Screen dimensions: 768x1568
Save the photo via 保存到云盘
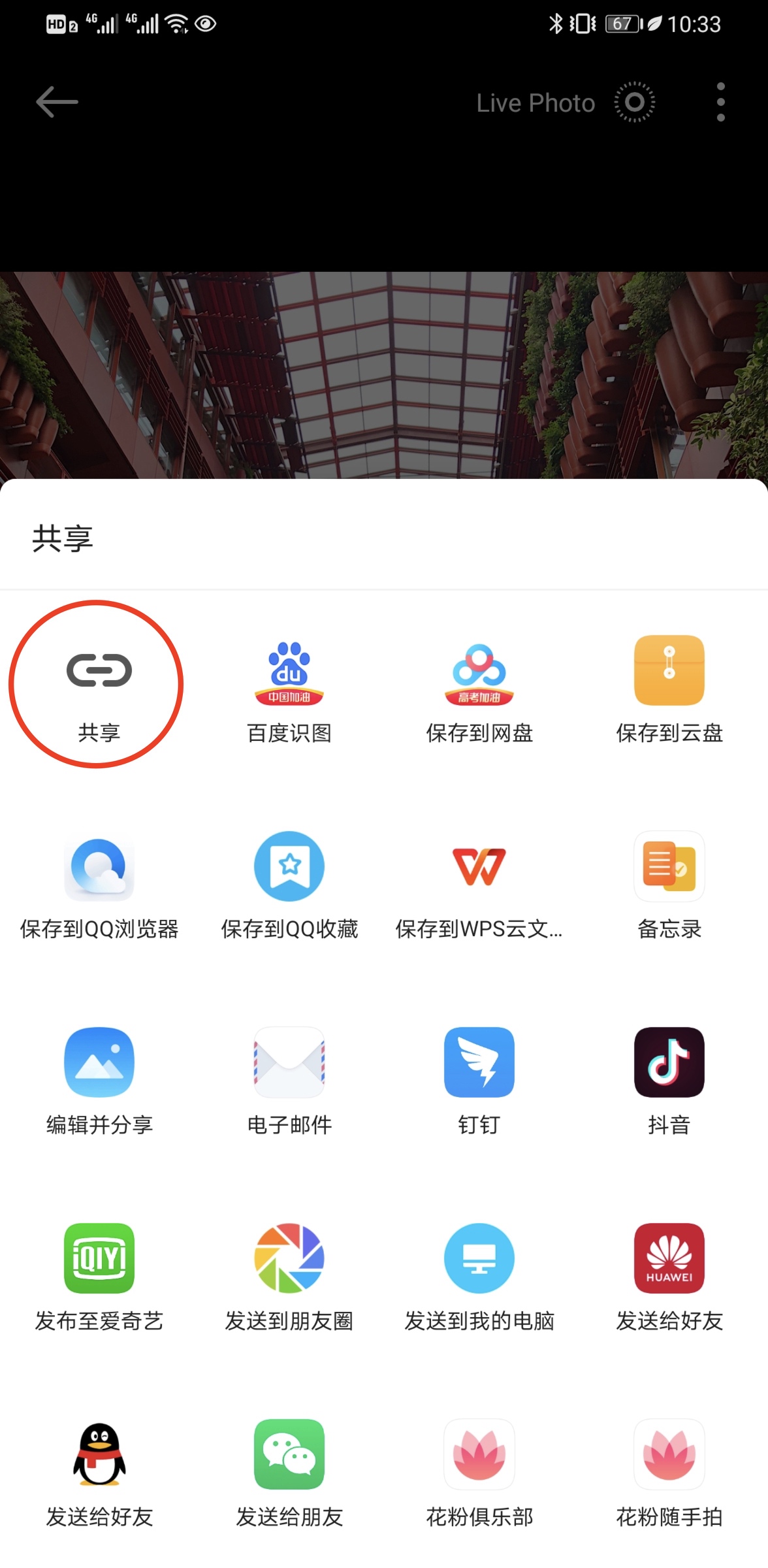click(x=669, y=671)
